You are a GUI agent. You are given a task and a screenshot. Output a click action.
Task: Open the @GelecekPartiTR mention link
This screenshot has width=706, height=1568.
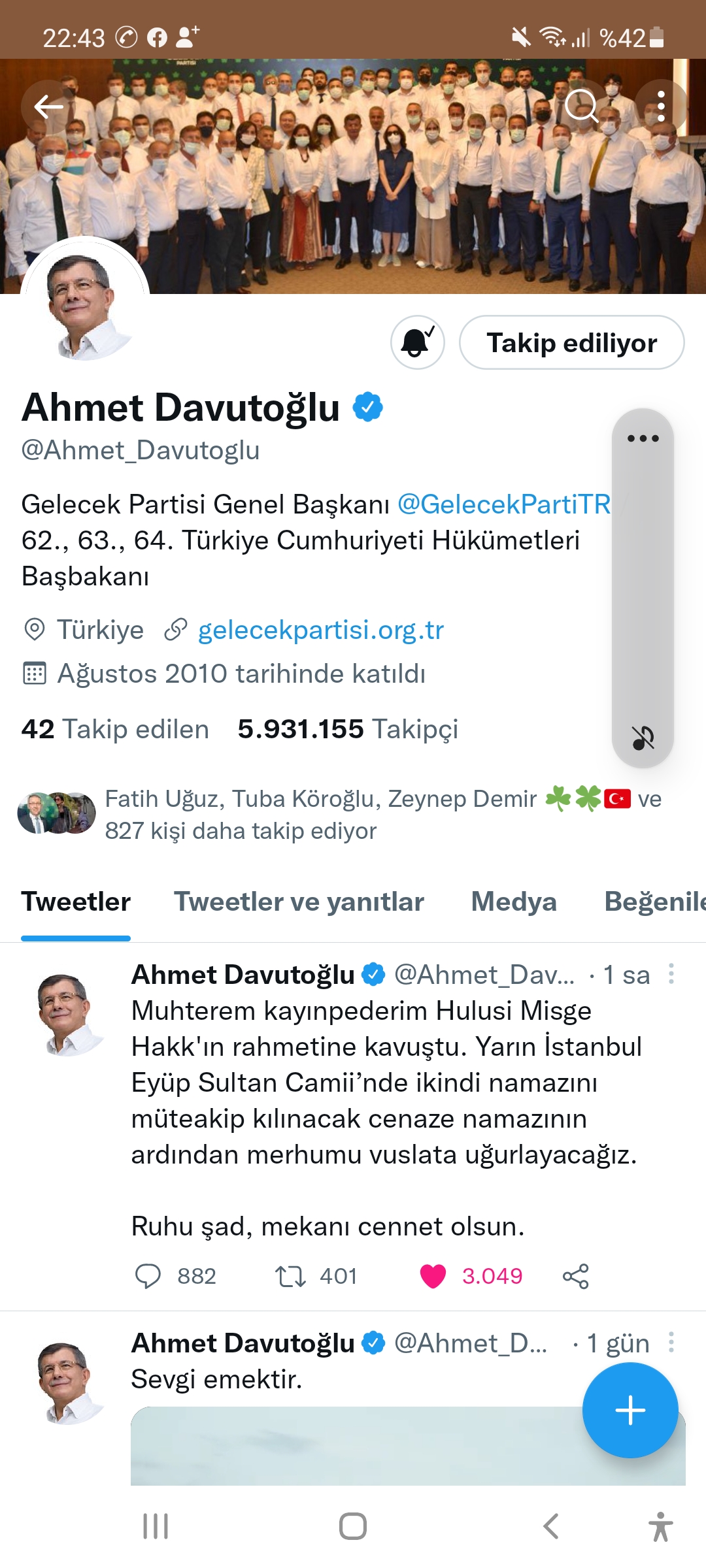504,504
